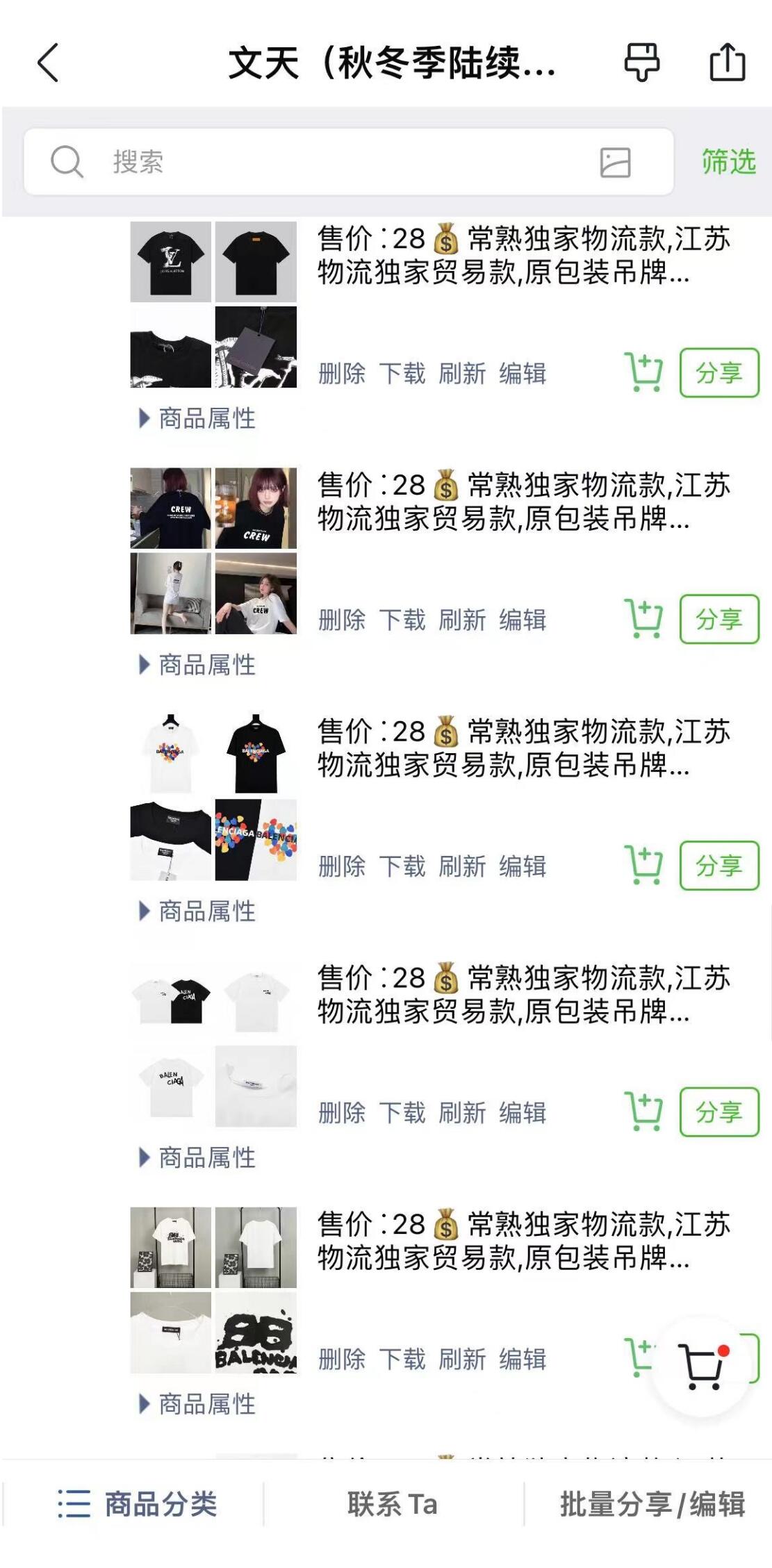Open the 筛选 filter

[728, 162]
